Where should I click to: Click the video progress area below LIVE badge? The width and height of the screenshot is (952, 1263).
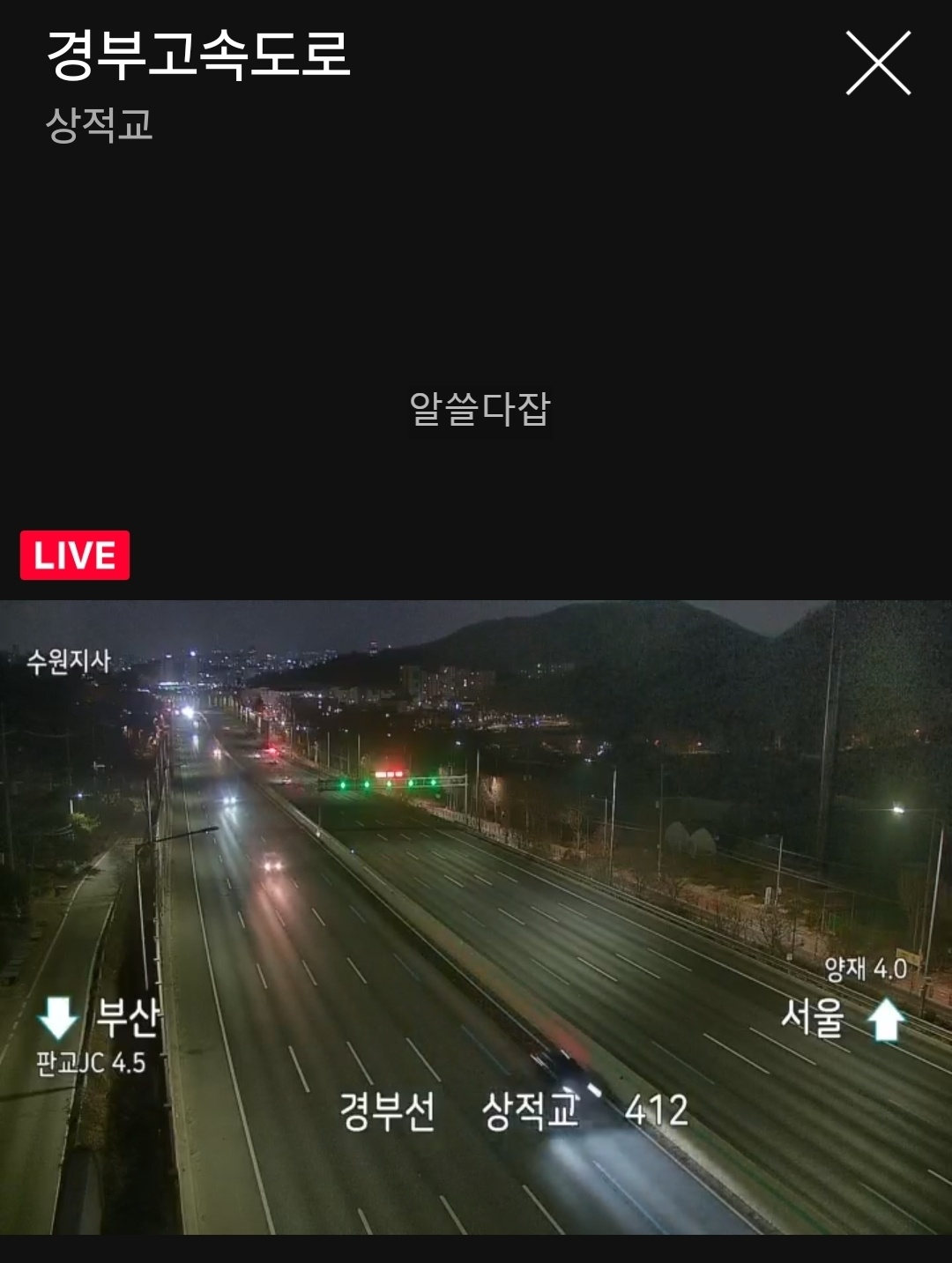476,591
